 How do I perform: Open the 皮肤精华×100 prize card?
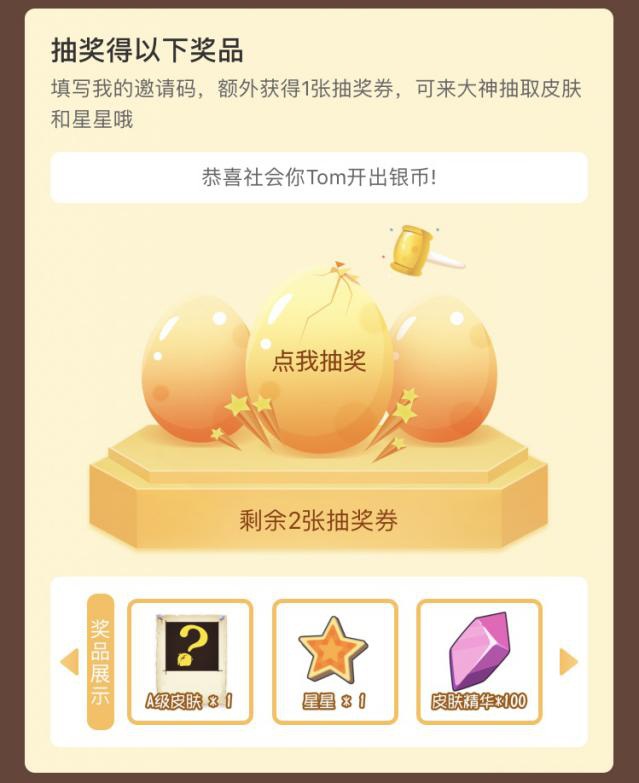point(479,661)
